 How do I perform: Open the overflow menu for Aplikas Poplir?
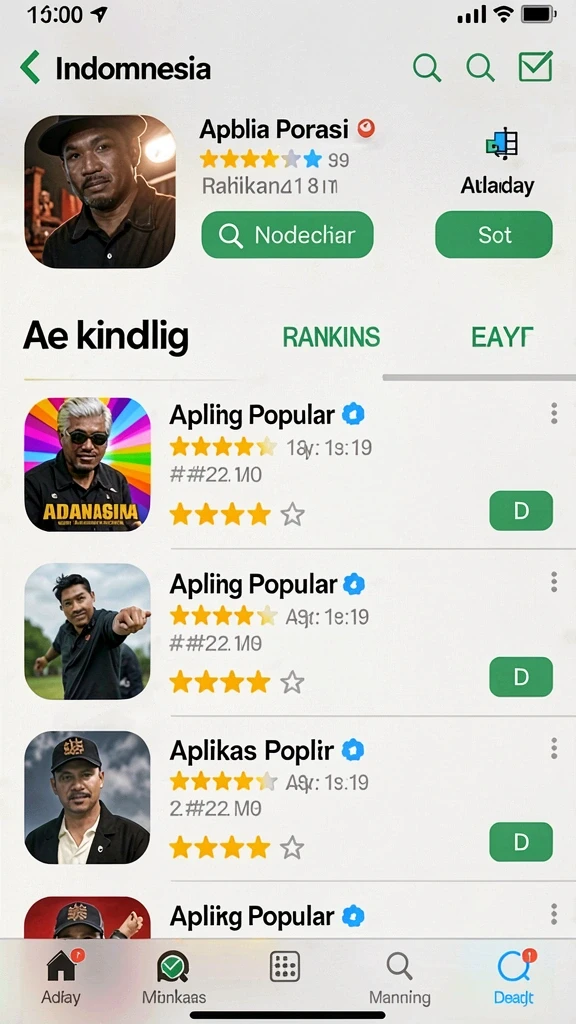[554, 748]
